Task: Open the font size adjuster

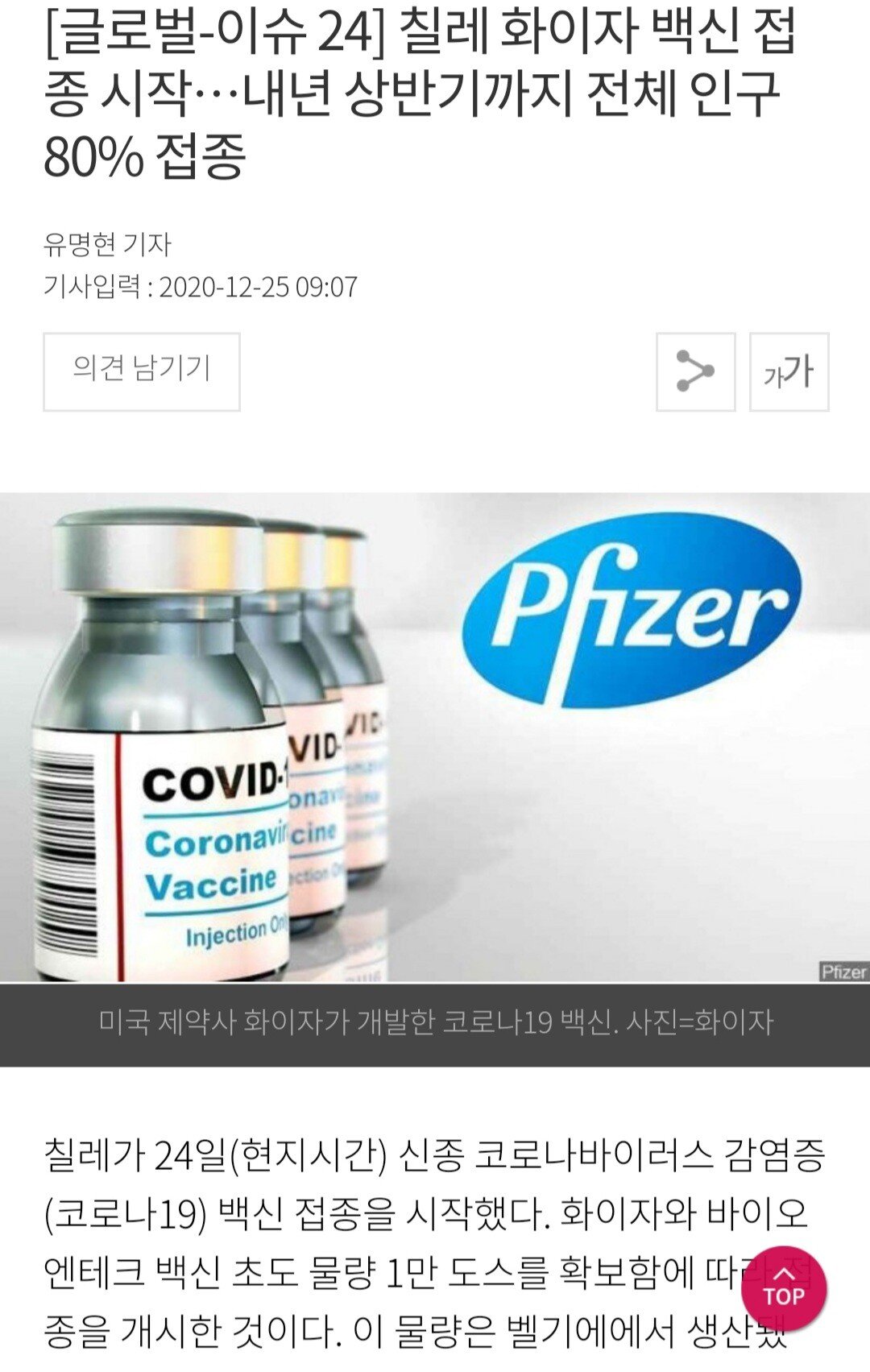Action: (789, 371)
